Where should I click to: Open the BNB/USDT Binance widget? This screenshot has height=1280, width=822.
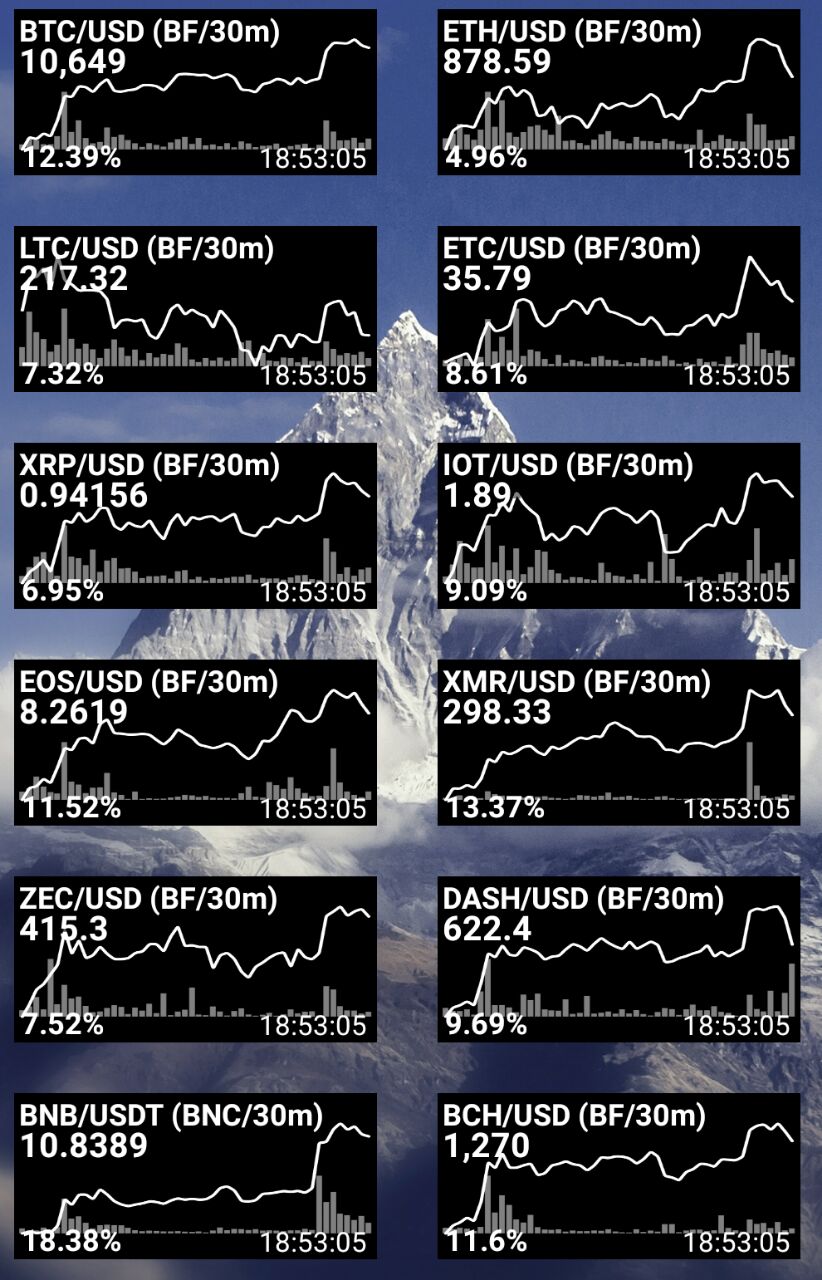click(196, 1177)
